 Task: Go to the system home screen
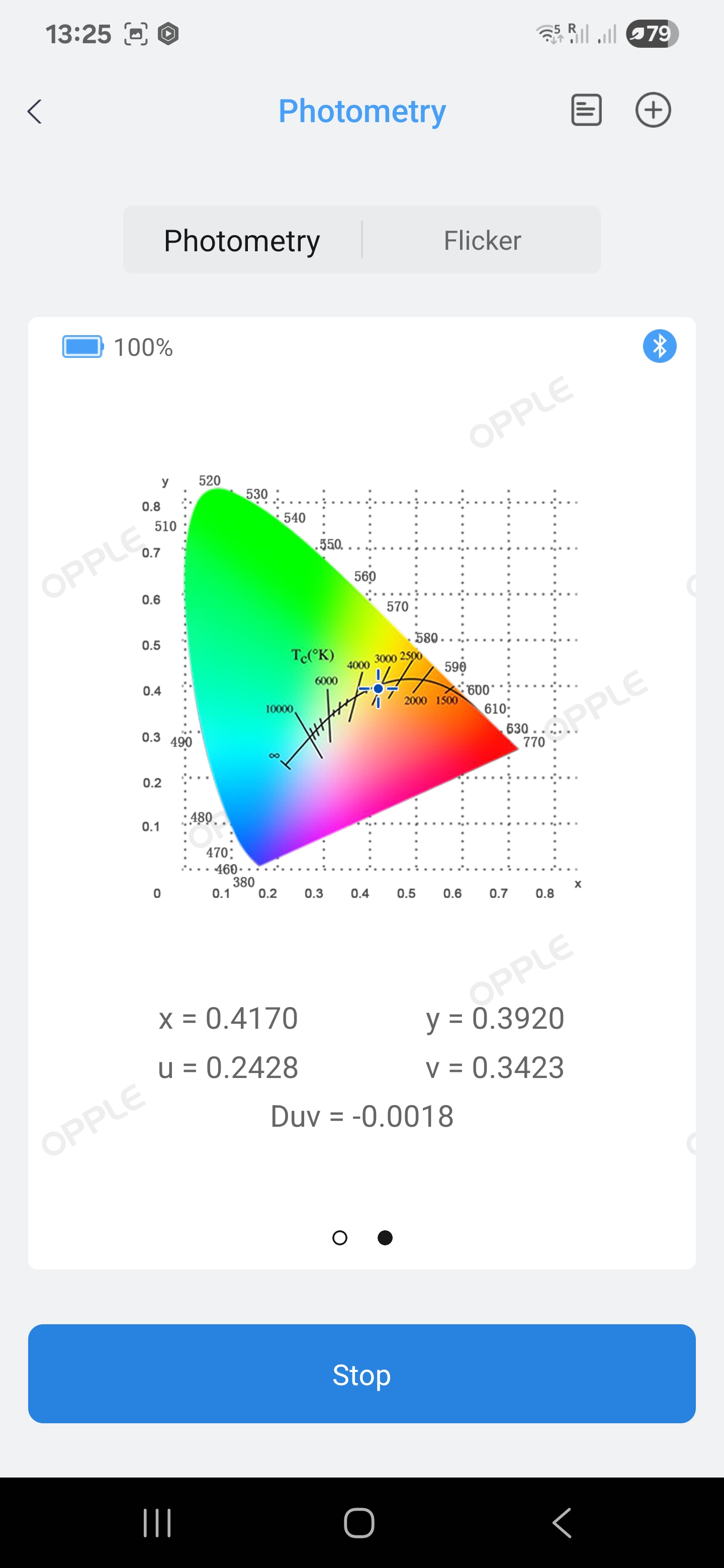(359, 1523)
